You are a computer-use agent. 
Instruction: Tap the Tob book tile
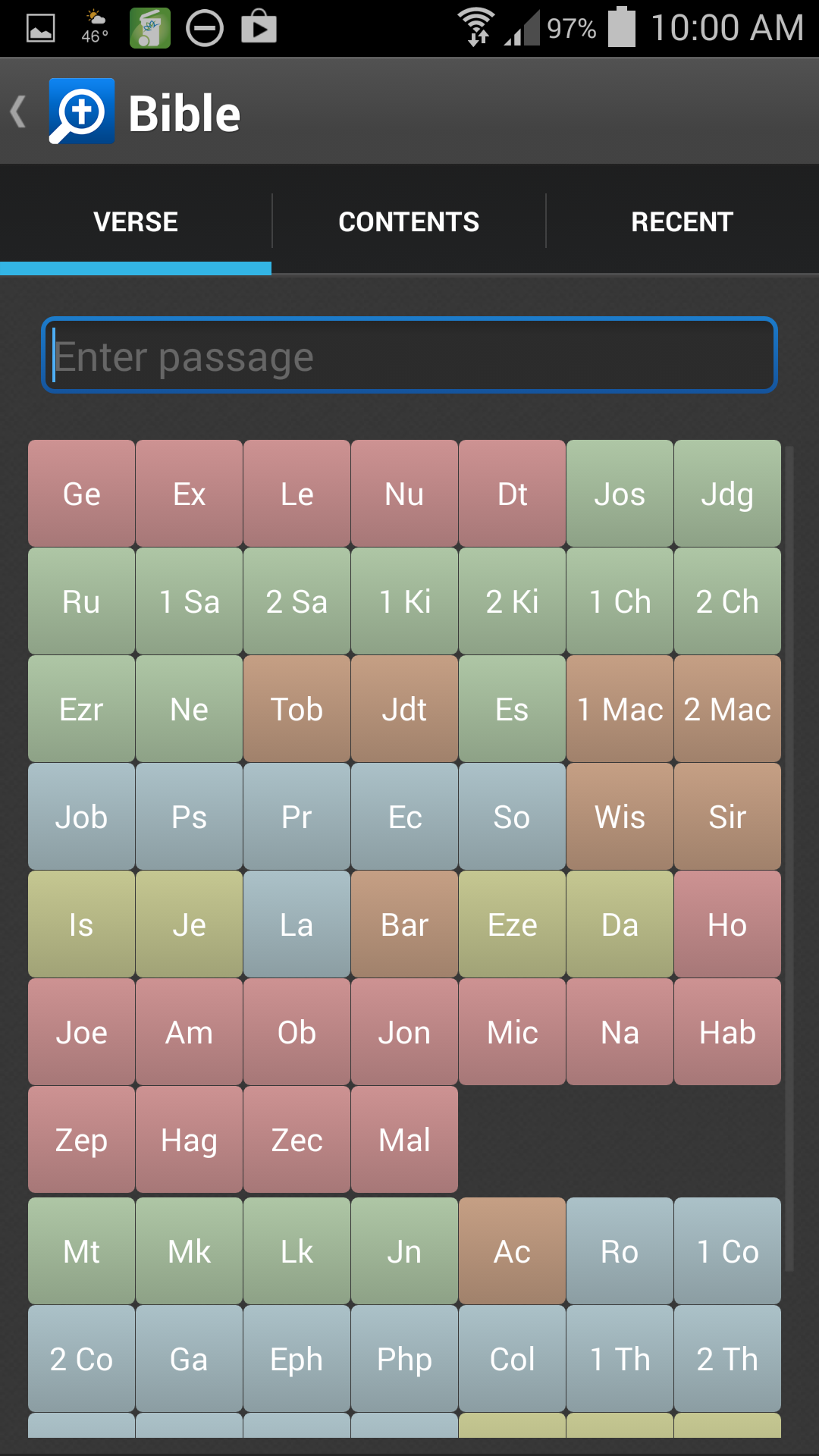point(297,709)
